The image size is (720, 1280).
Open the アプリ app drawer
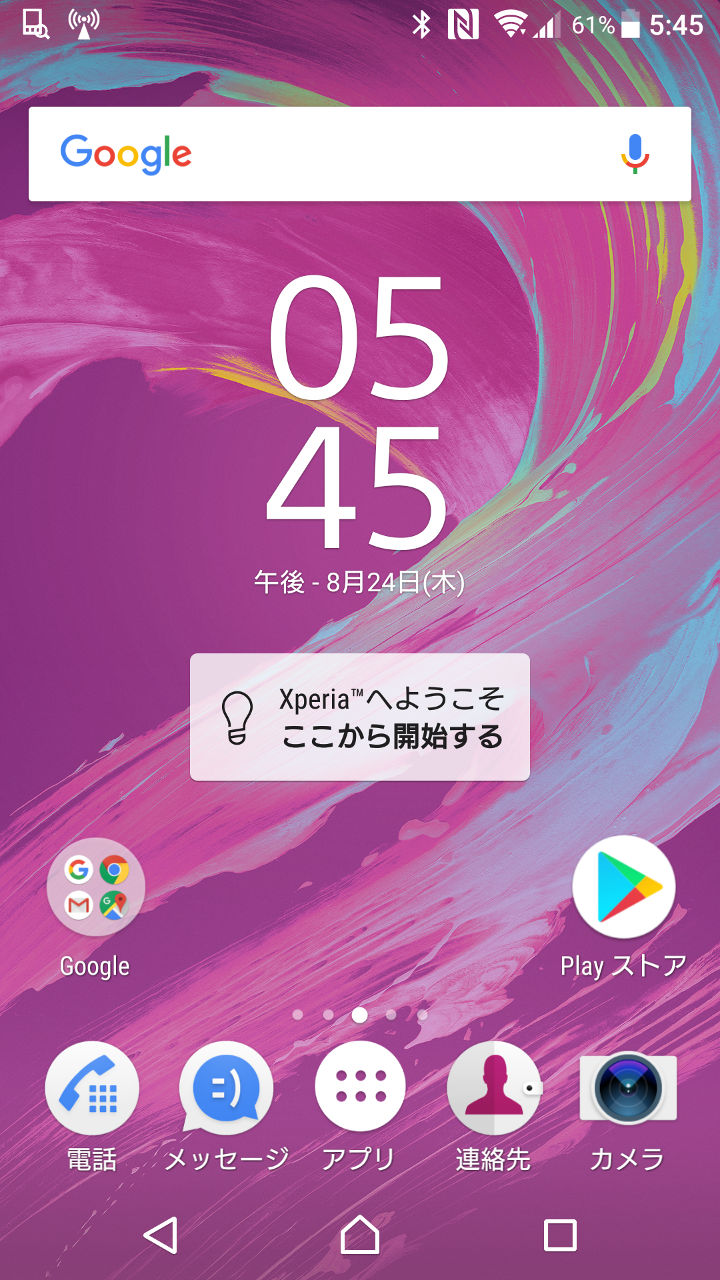point(360,1088)
